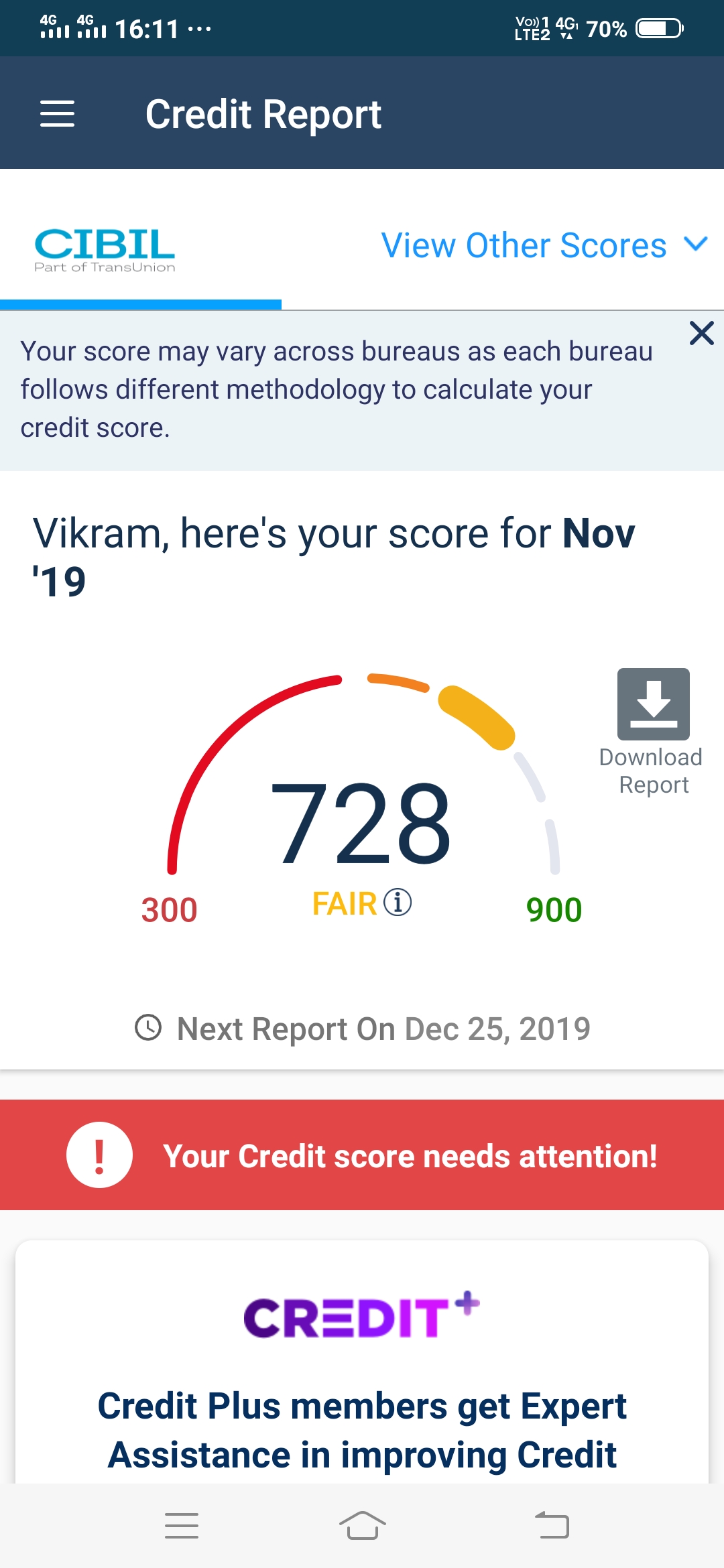Go back using system back button
The width and height of the screenshot is (724, 1568).
click(552, 1526)
